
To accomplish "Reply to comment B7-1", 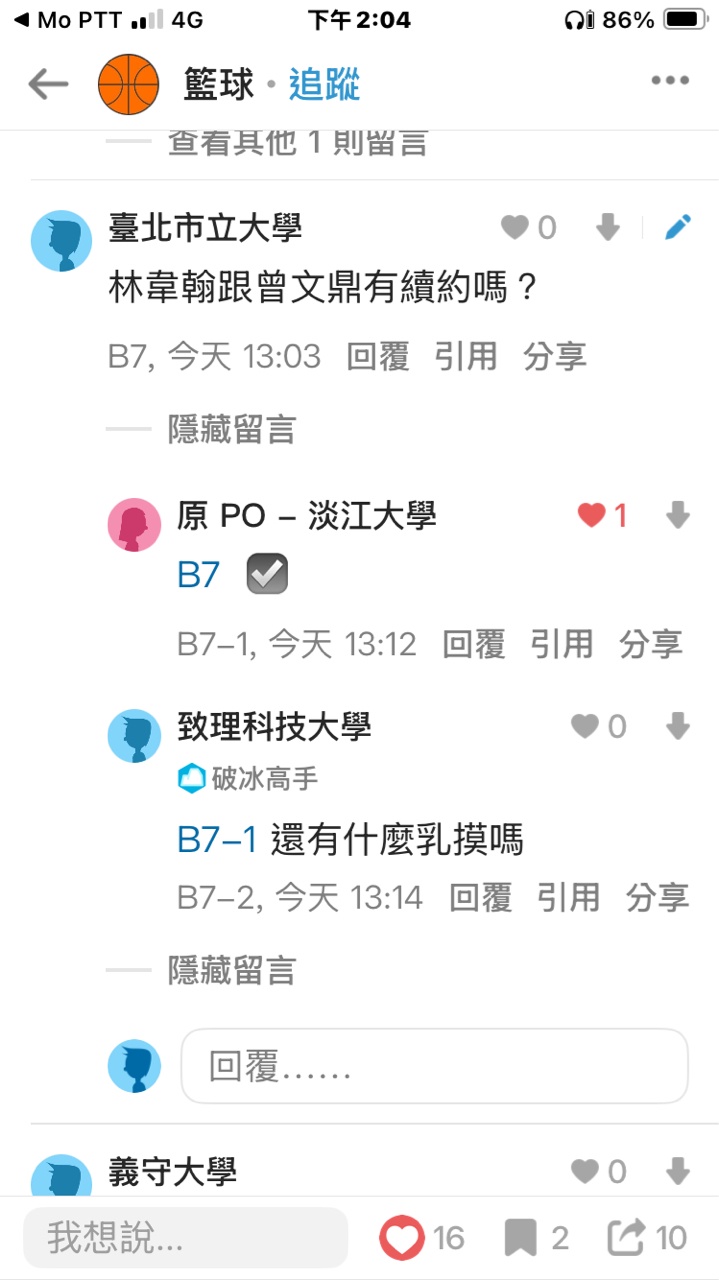I will click(474, 645).
